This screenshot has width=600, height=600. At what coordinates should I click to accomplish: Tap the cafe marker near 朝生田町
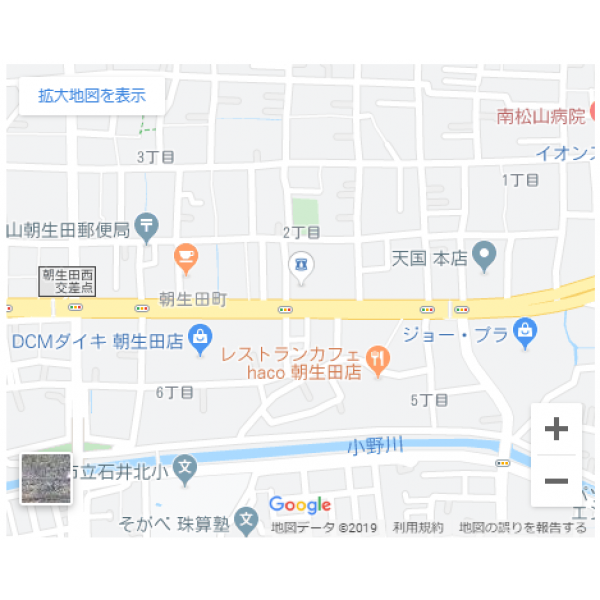click(186, 257)
